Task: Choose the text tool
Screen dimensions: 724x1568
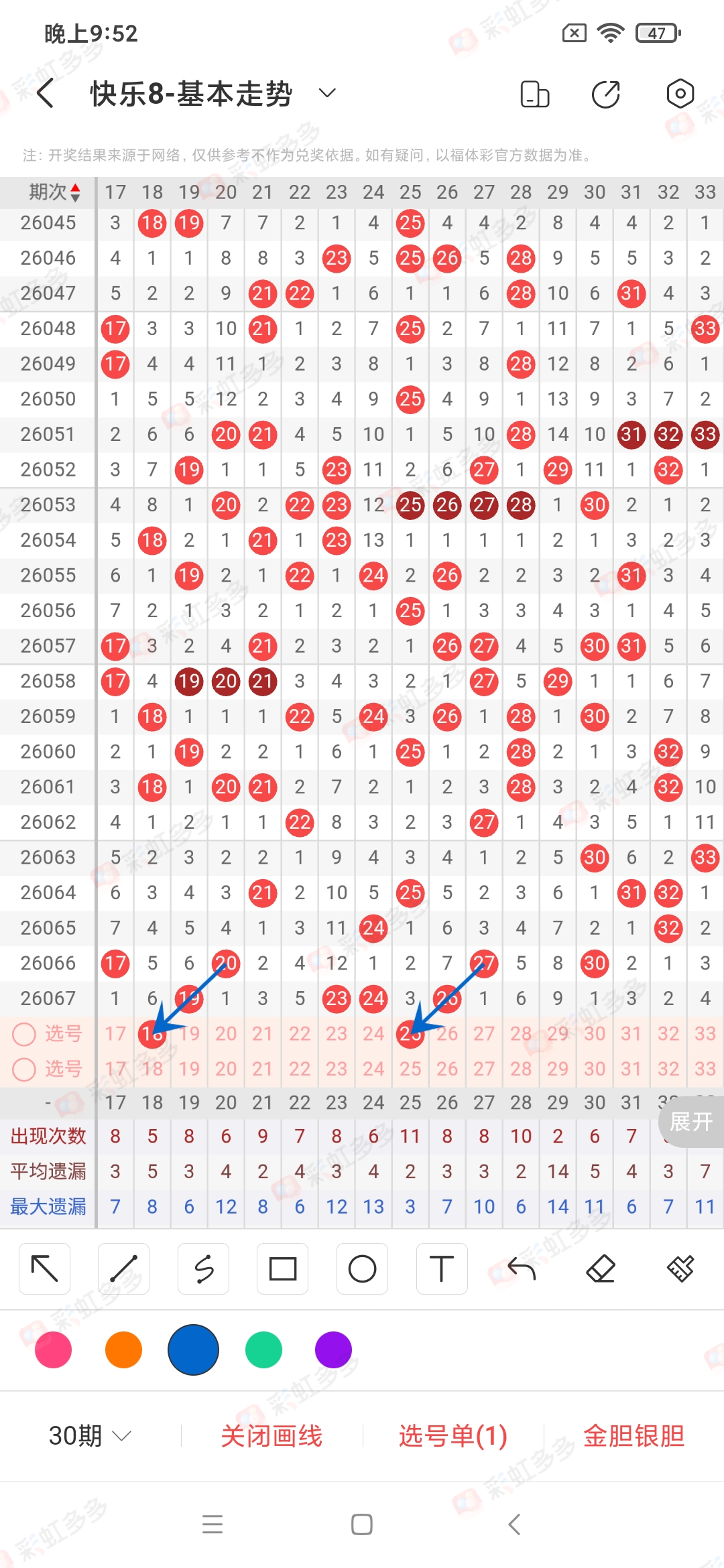Action: point(441,1268)
